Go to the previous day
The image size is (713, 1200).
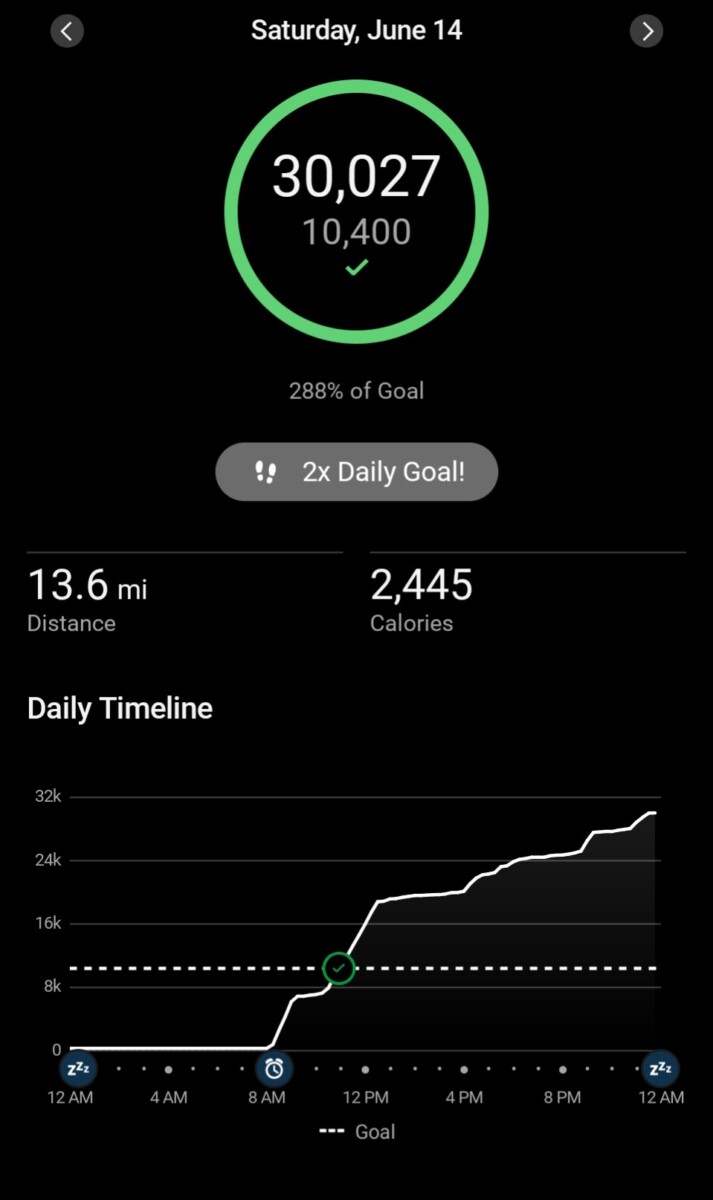67,31
